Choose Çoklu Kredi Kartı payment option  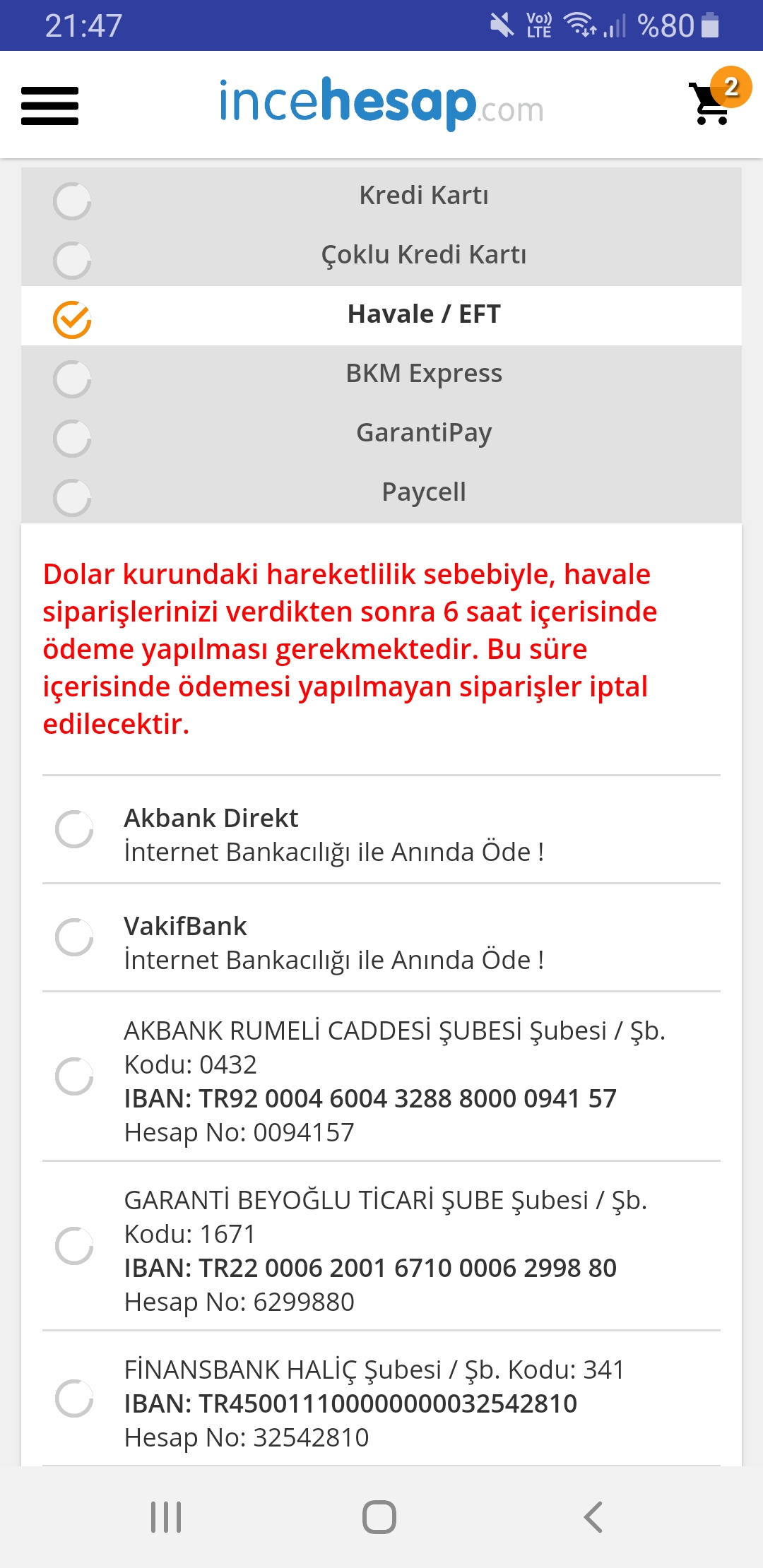[72, 261]
